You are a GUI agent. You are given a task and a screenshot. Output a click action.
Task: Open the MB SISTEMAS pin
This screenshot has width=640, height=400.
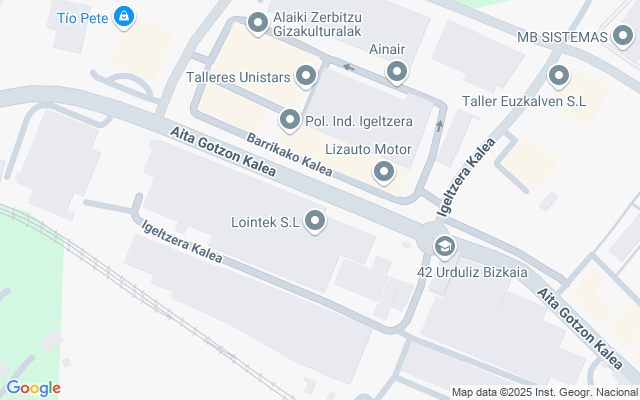point(626,37)
